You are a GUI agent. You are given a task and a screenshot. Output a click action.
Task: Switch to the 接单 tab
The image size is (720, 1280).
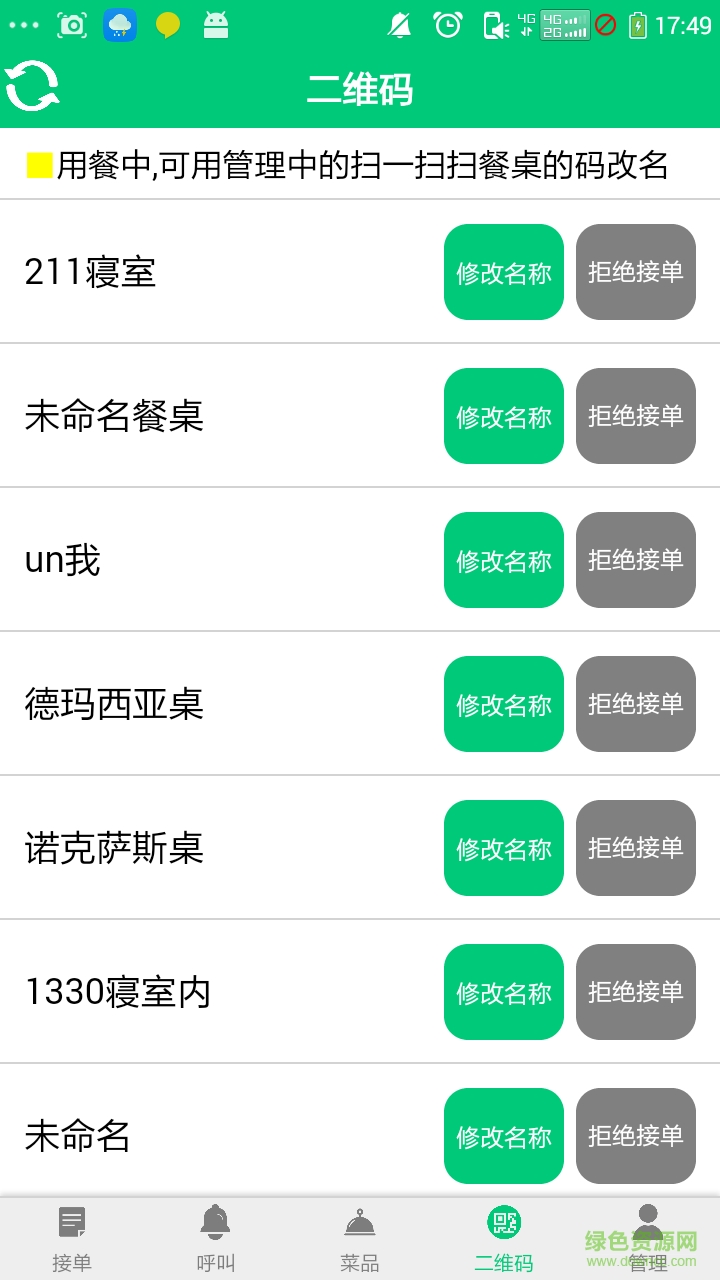pos(72,1238)
